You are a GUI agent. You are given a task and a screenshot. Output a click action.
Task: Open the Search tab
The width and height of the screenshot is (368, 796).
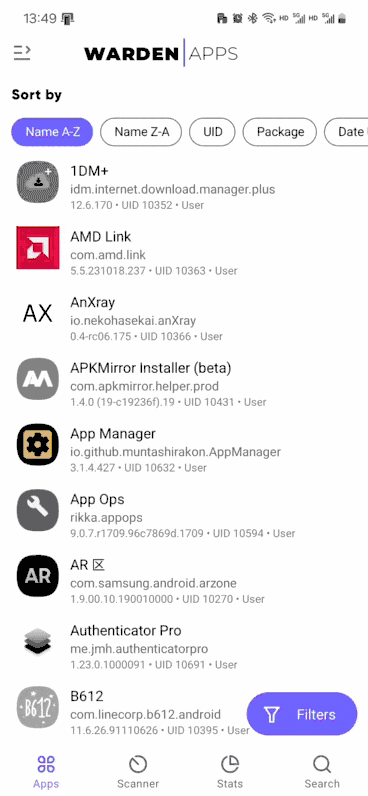point(322,771)
